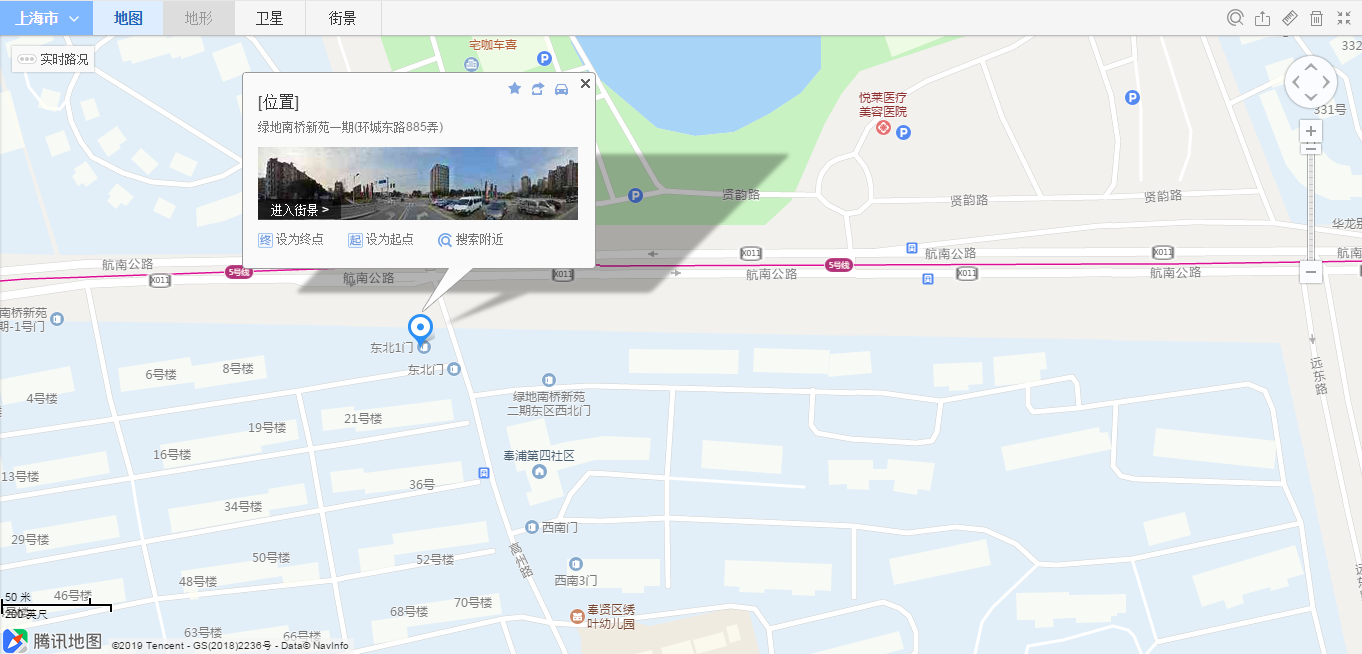Open the 上海市 city dropdown
Screen dimensions: 1362x654
click(x=47, y=18)
